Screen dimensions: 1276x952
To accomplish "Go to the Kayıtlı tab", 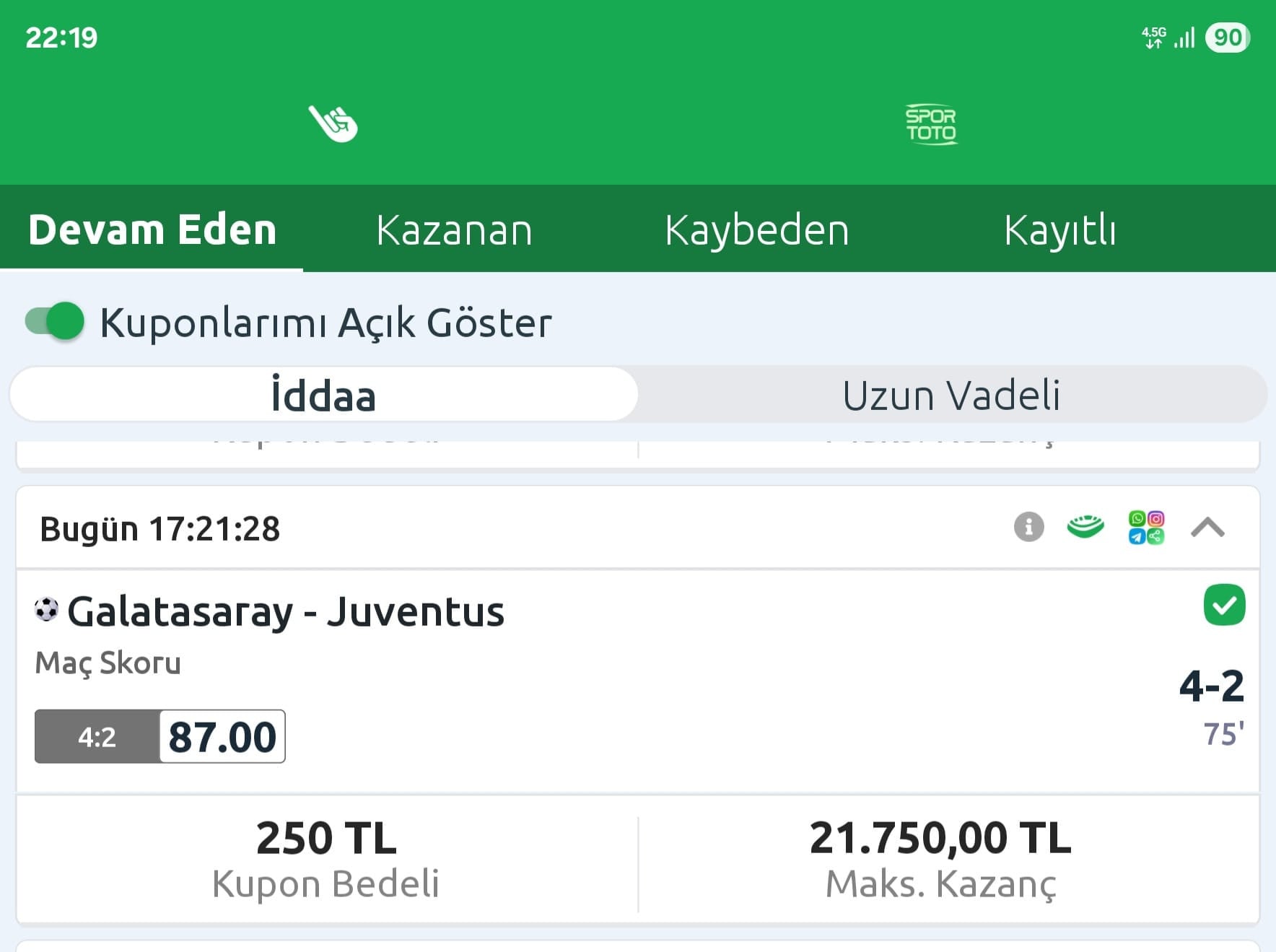I will (x=1059, y=230).
